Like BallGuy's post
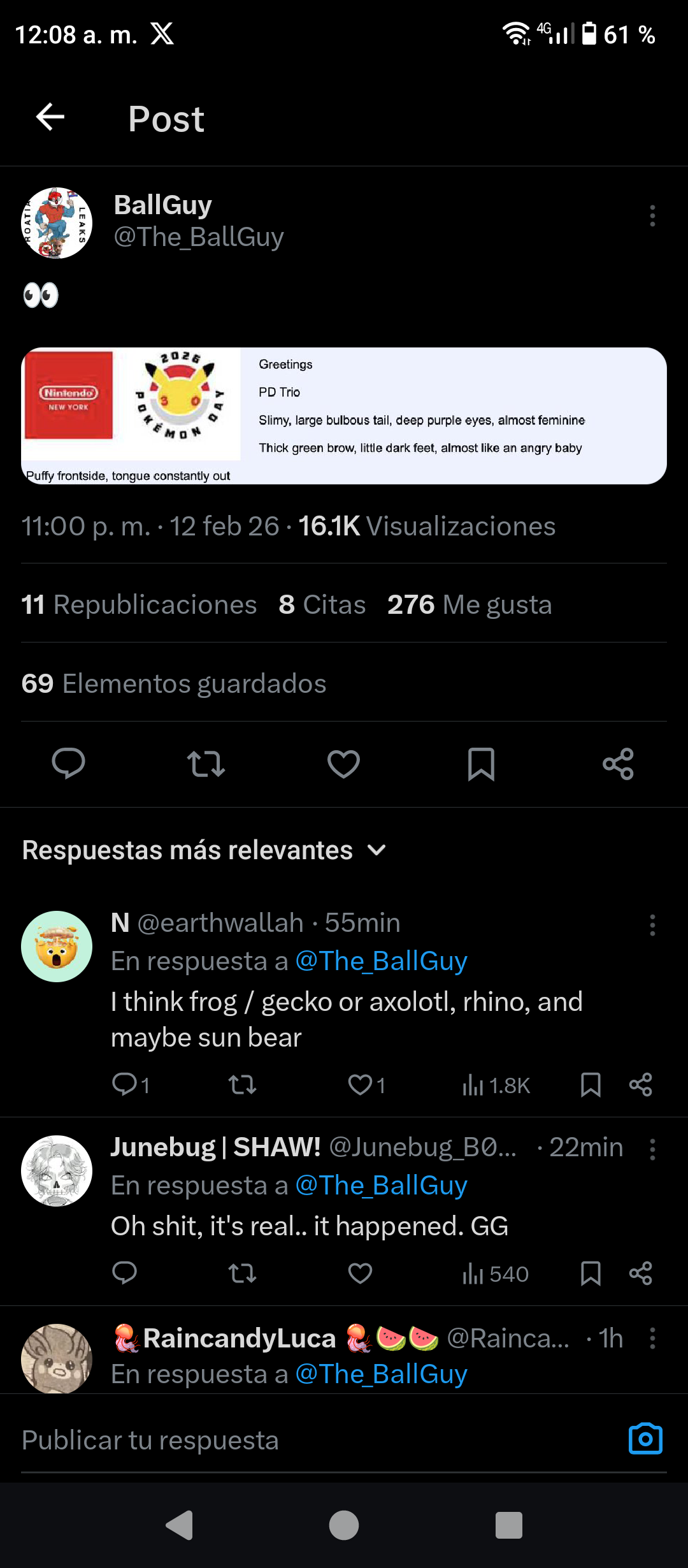This screenshot has height=1568, width=688. pyautogui.click(x=343, y=764)
